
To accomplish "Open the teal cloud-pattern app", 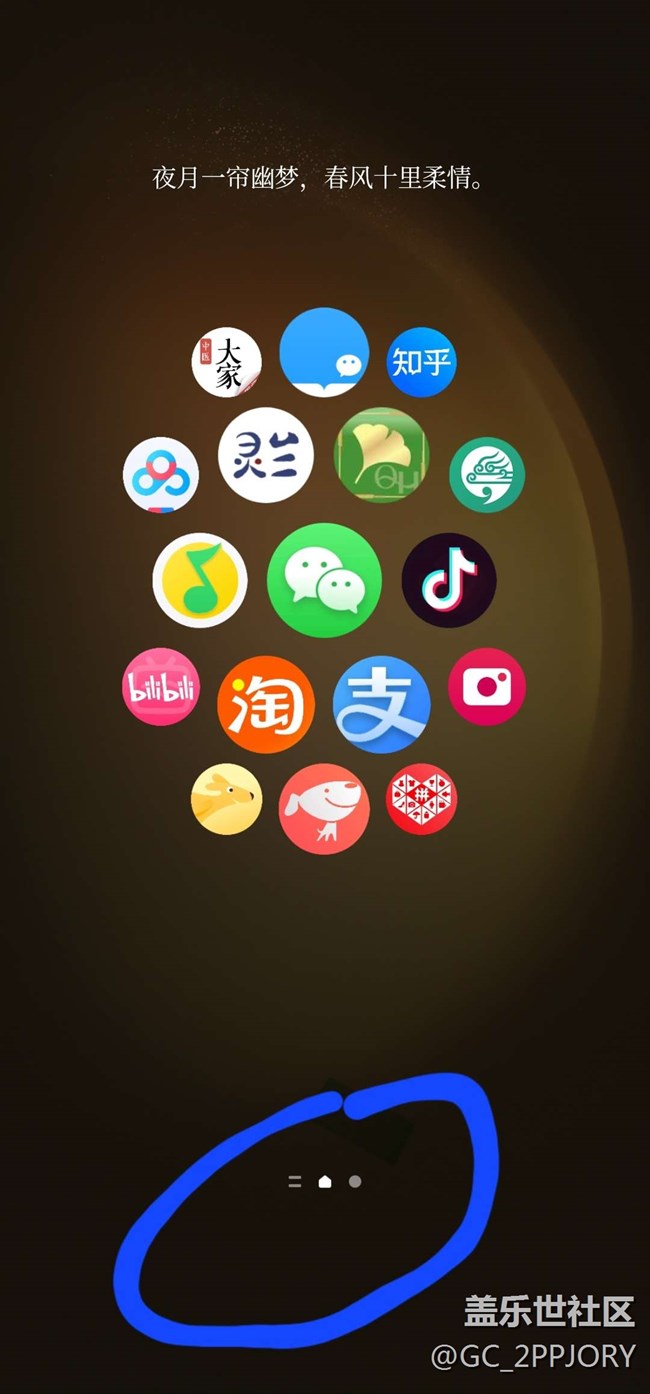I will (x=487, y=475).
